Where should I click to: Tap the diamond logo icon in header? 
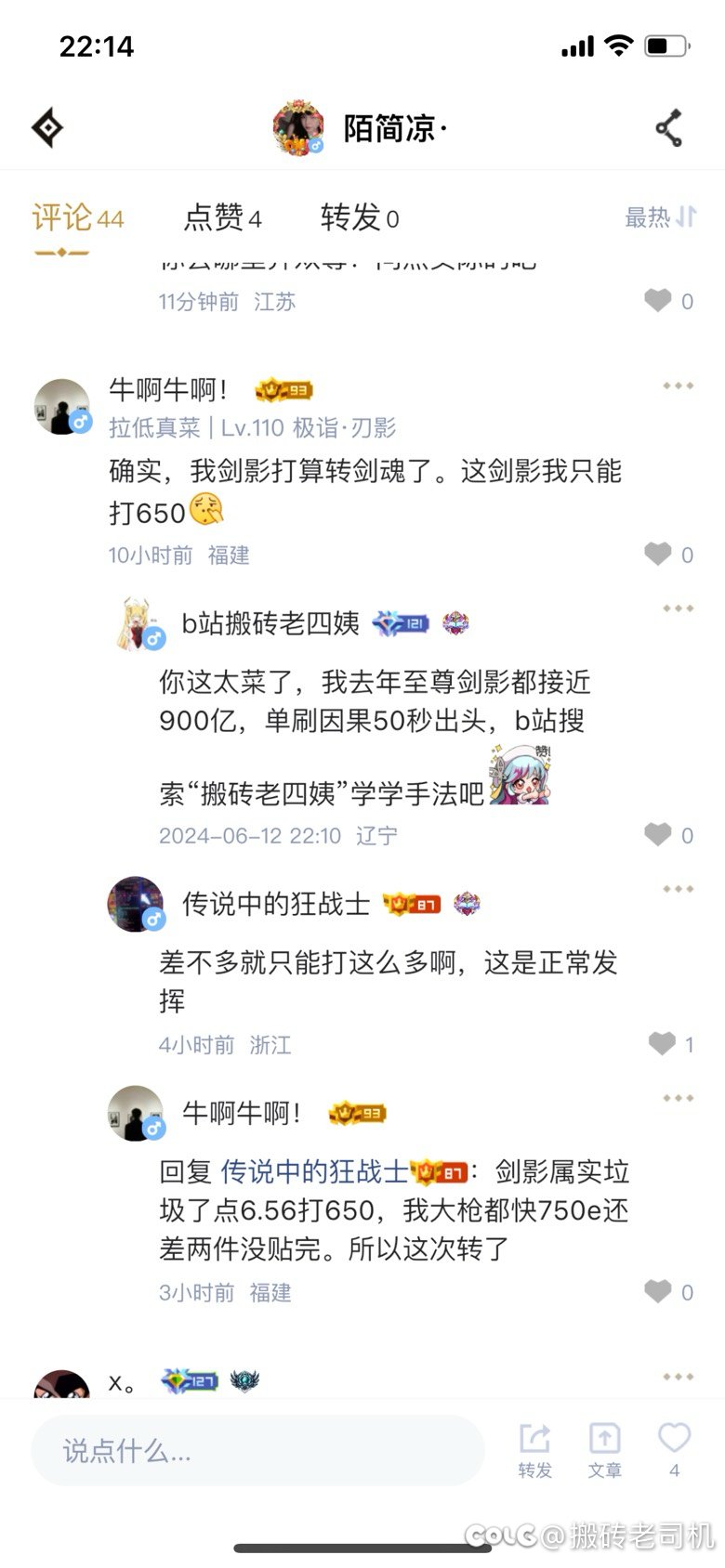click(48, 128)
